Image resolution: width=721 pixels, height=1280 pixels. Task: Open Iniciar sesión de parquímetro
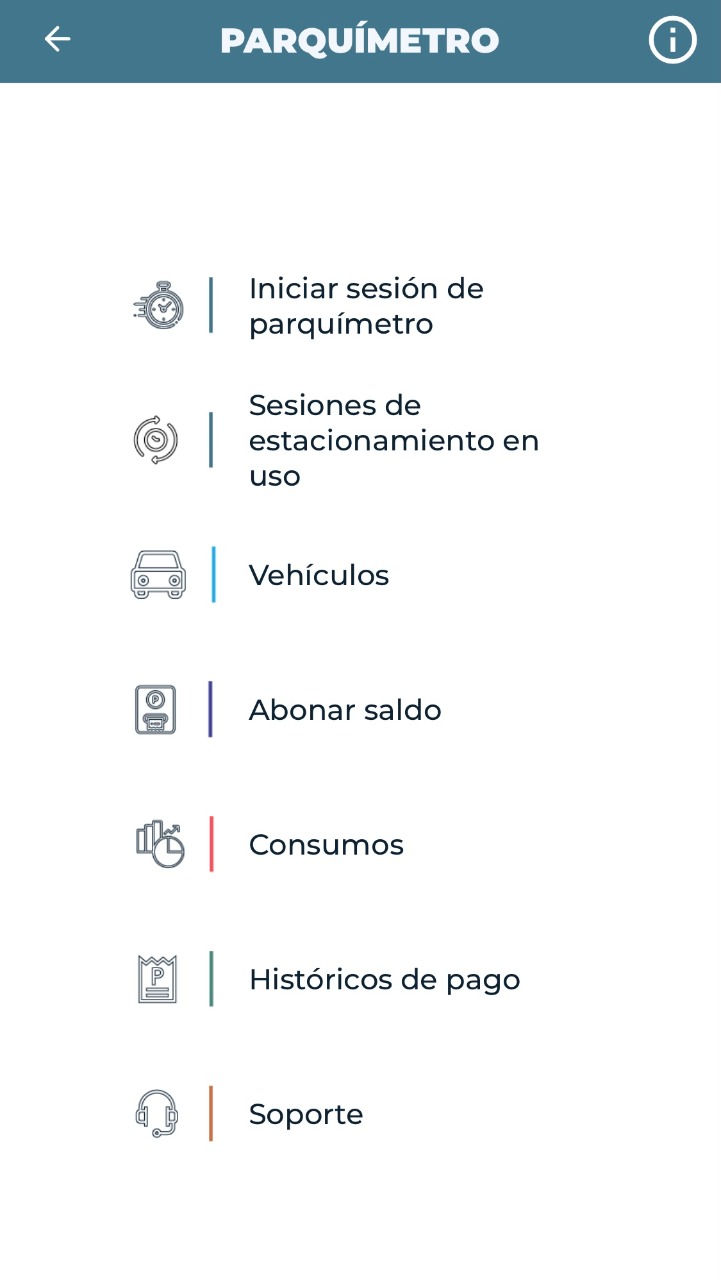[x=365, y=306]
